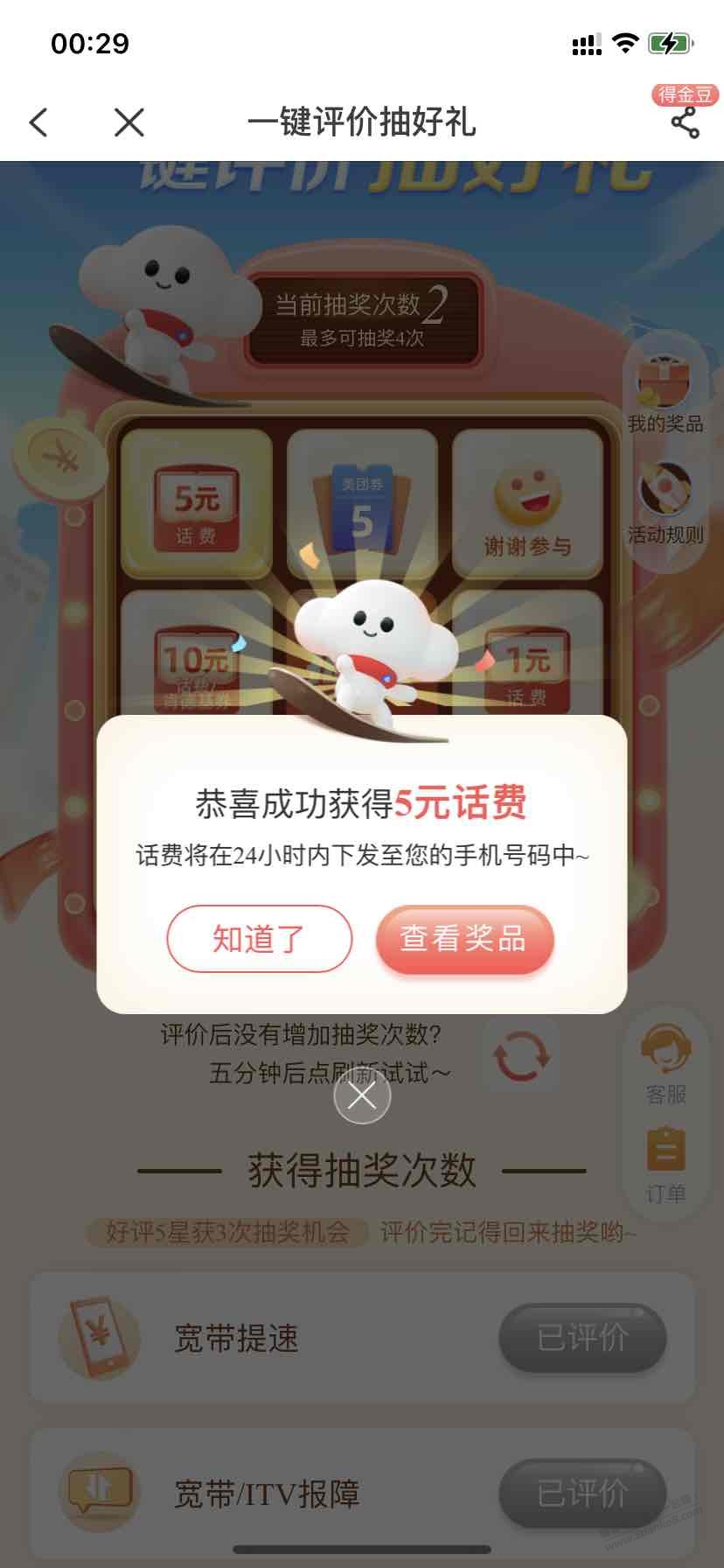Go back using the arrow
Image resolution: width=724 pixels, height=1568 pixels.
point(38,122)
